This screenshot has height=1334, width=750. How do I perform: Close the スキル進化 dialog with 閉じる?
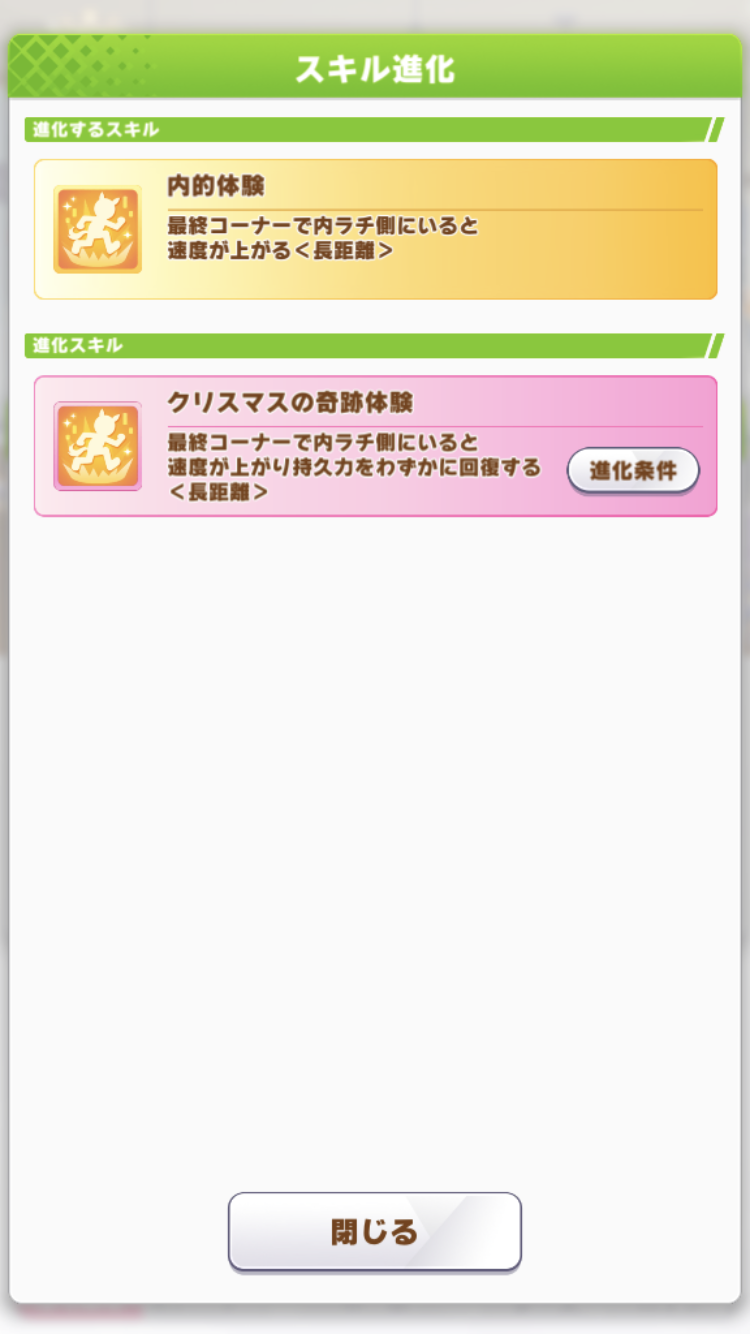click(x=375, y=1232)
